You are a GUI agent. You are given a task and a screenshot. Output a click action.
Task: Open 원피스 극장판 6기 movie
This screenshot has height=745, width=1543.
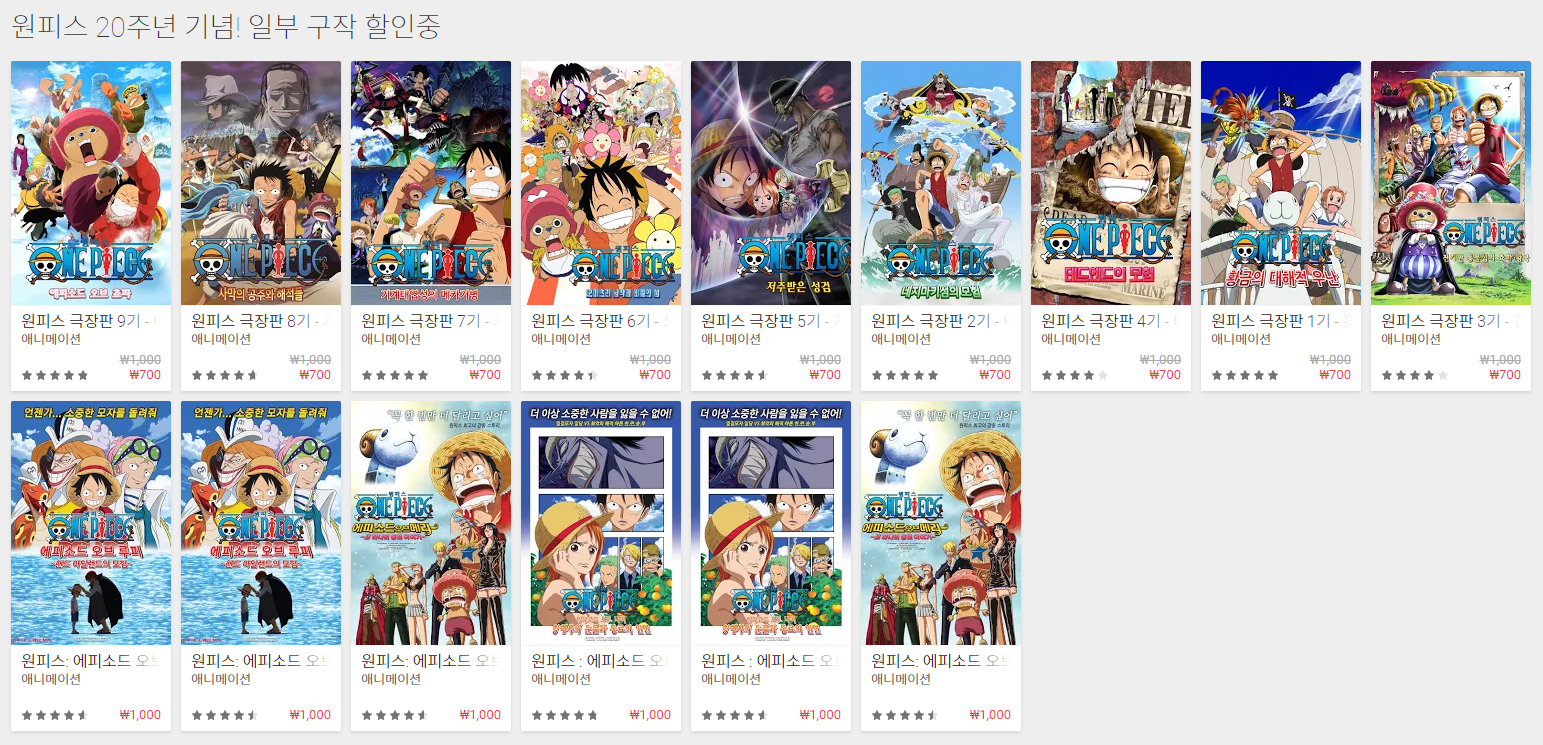coord(600,185)
